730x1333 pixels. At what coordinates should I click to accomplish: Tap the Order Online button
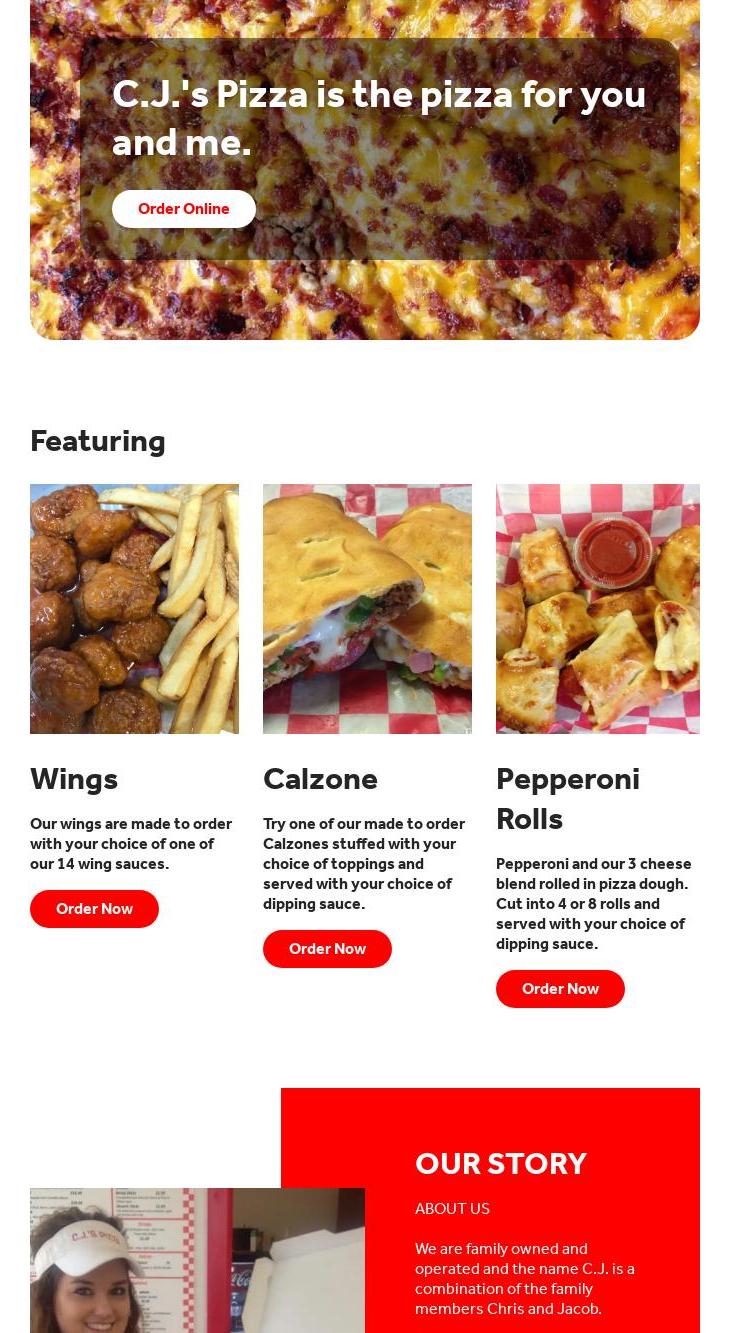pos(184,209)
